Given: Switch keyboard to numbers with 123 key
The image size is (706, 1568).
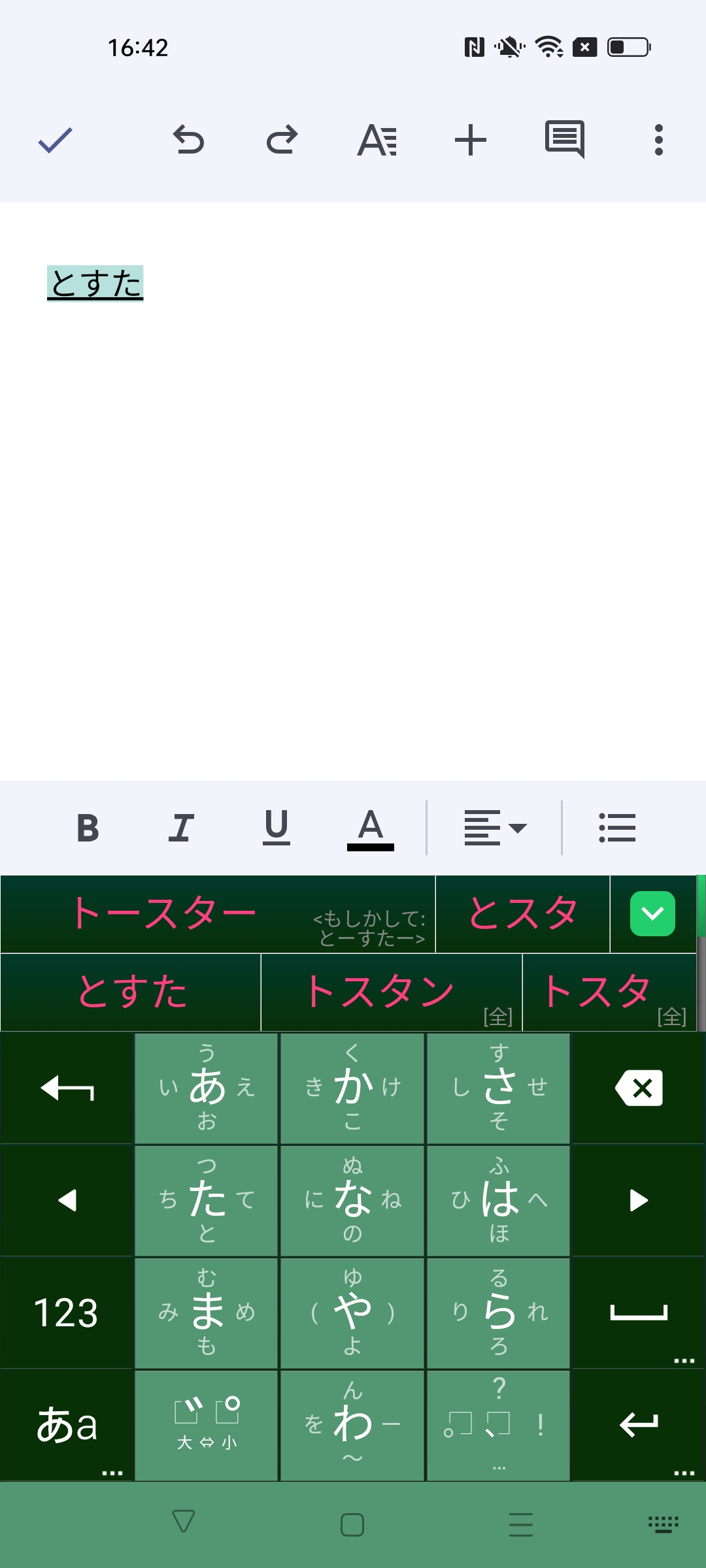Looking at the screenshot, I should (x=67, y=1312).
